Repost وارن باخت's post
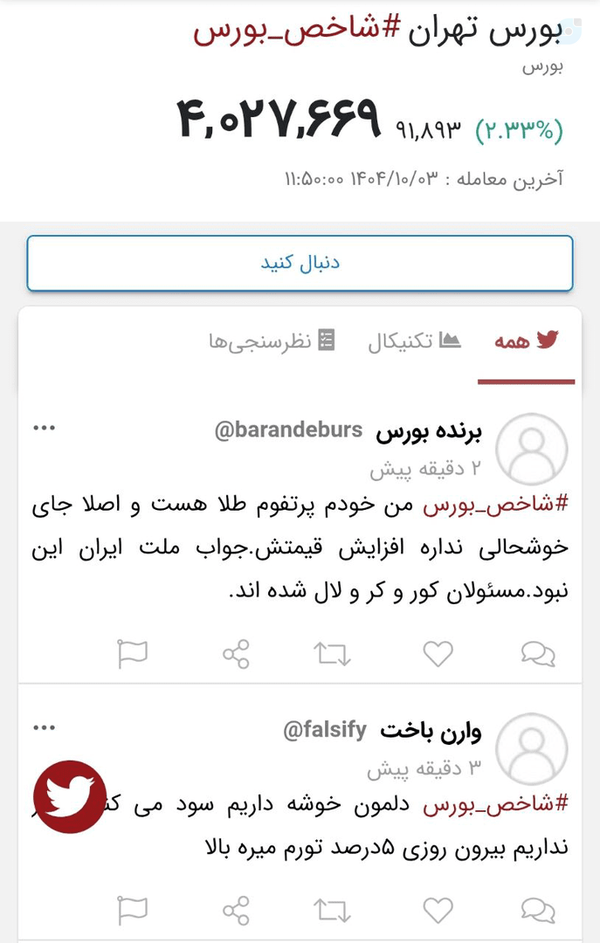 pos(332,911)
